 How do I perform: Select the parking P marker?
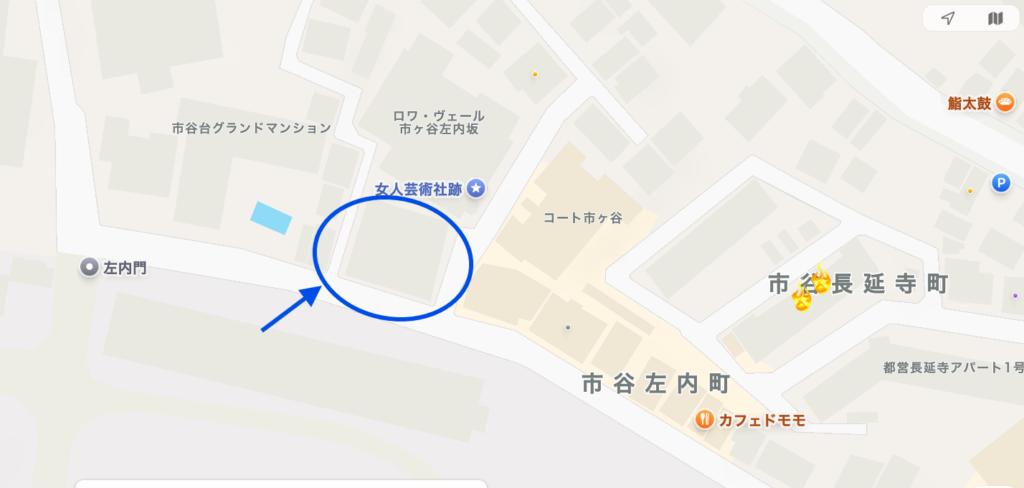(999, 182)
